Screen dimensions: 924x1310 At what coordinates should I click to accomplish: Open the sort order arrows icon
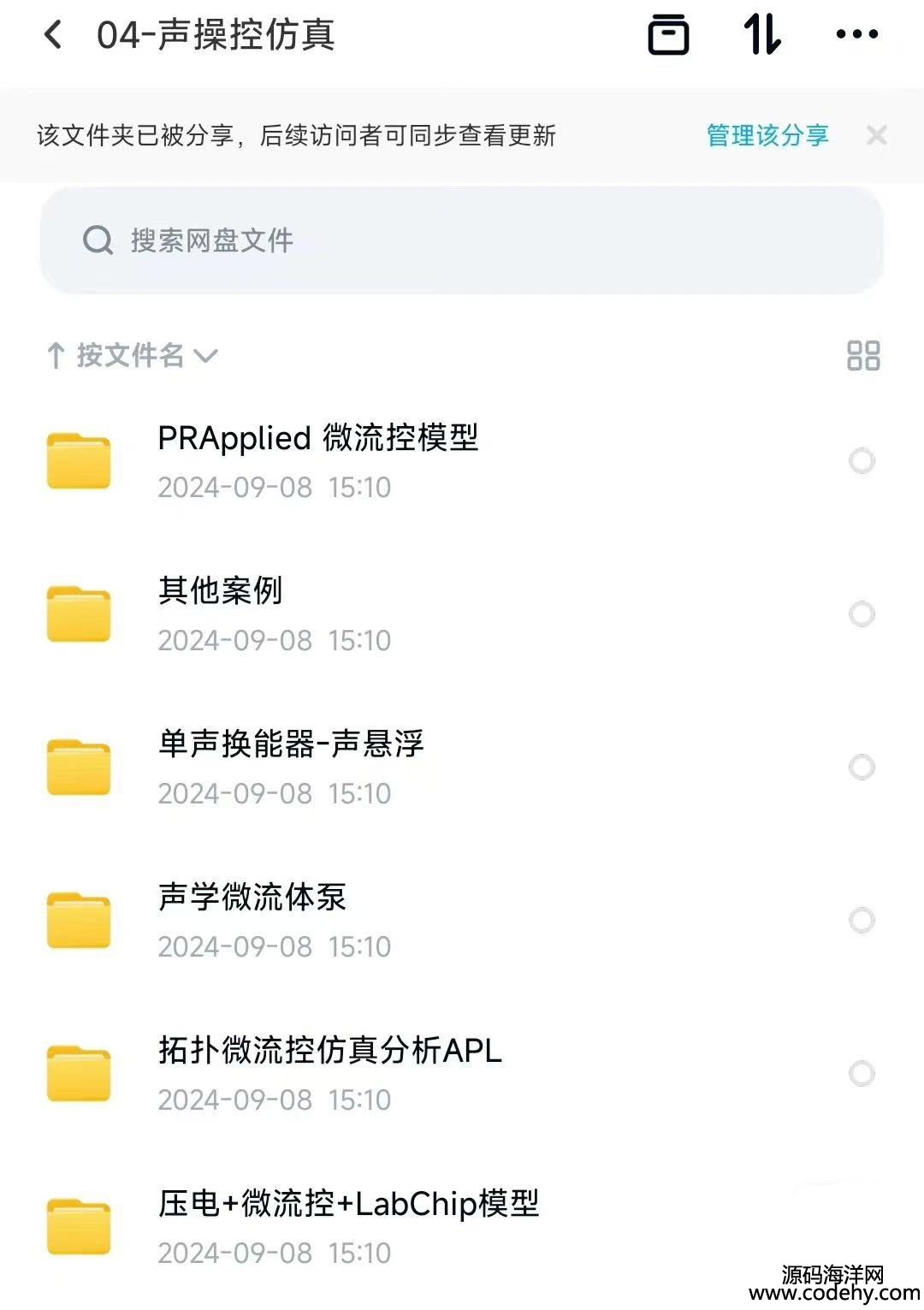point(761,35)
